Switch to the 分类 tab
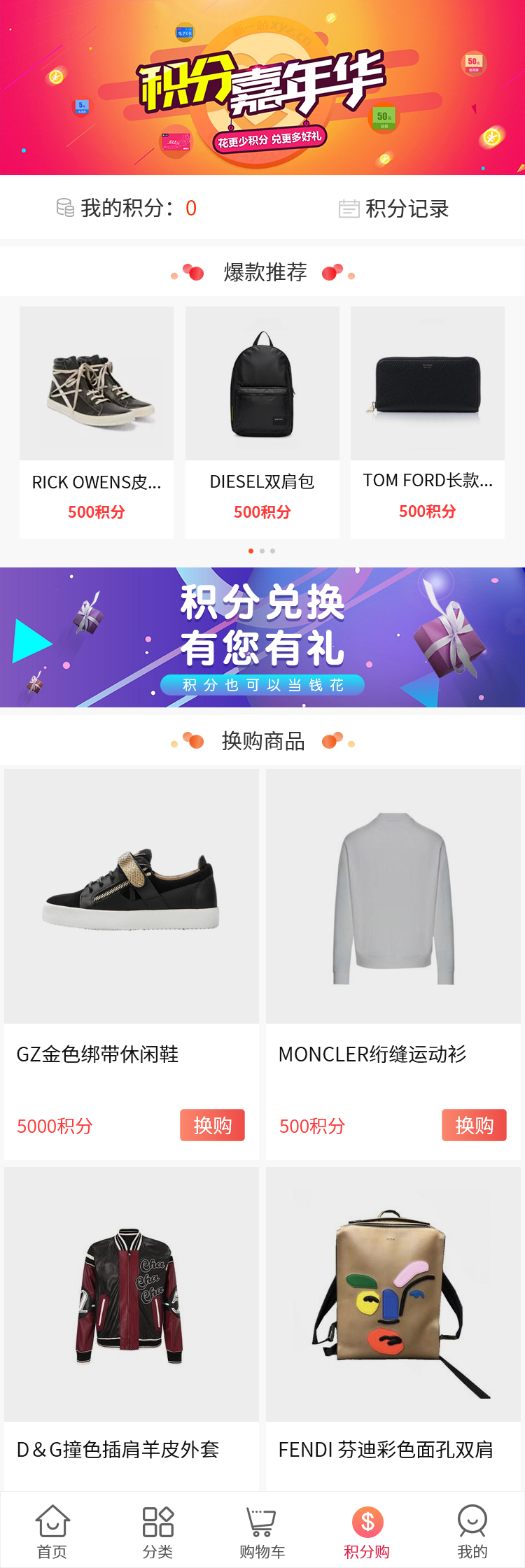Screen dimensions: 525x1568 click(157, 1531)
